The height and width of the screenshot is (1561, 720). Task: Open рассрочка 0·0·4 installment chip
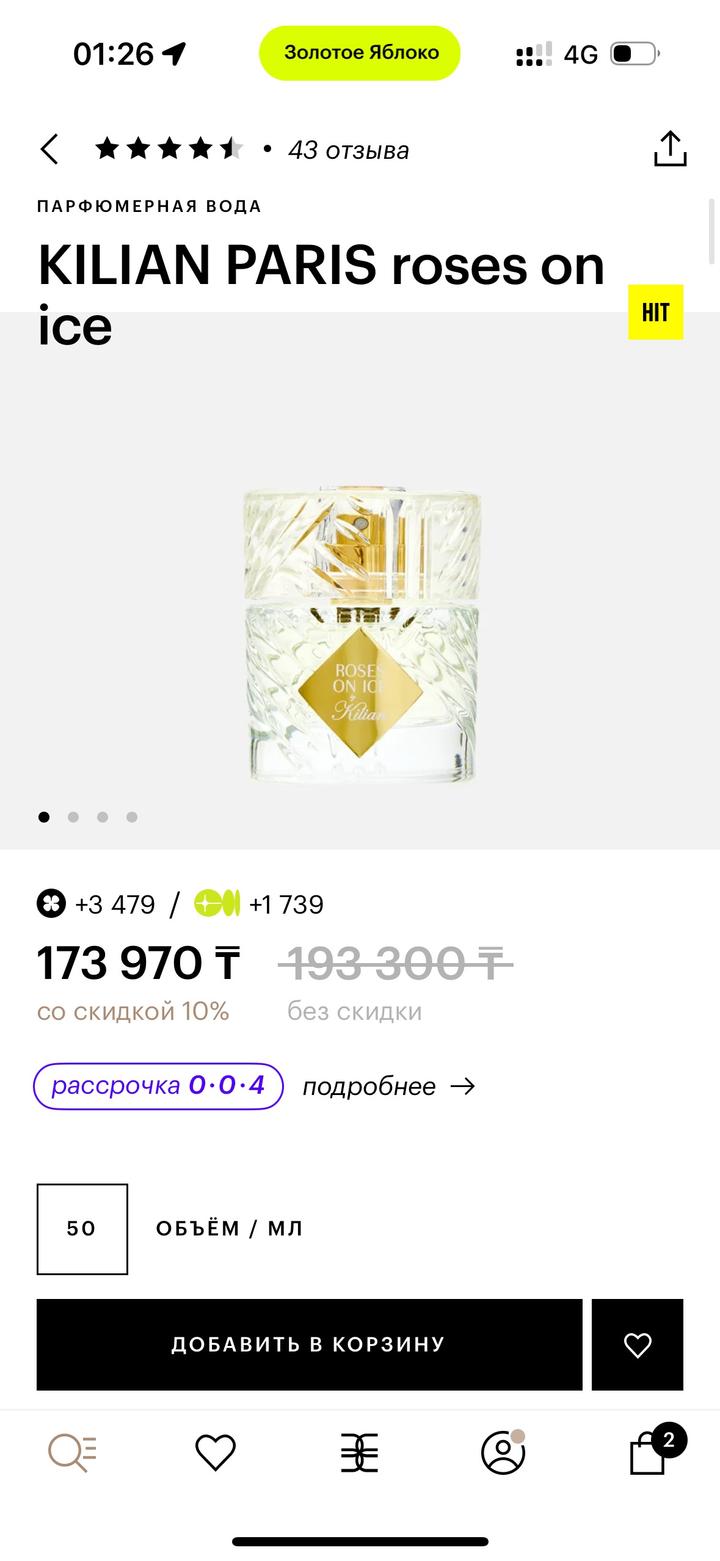(x=158, y=1086)
